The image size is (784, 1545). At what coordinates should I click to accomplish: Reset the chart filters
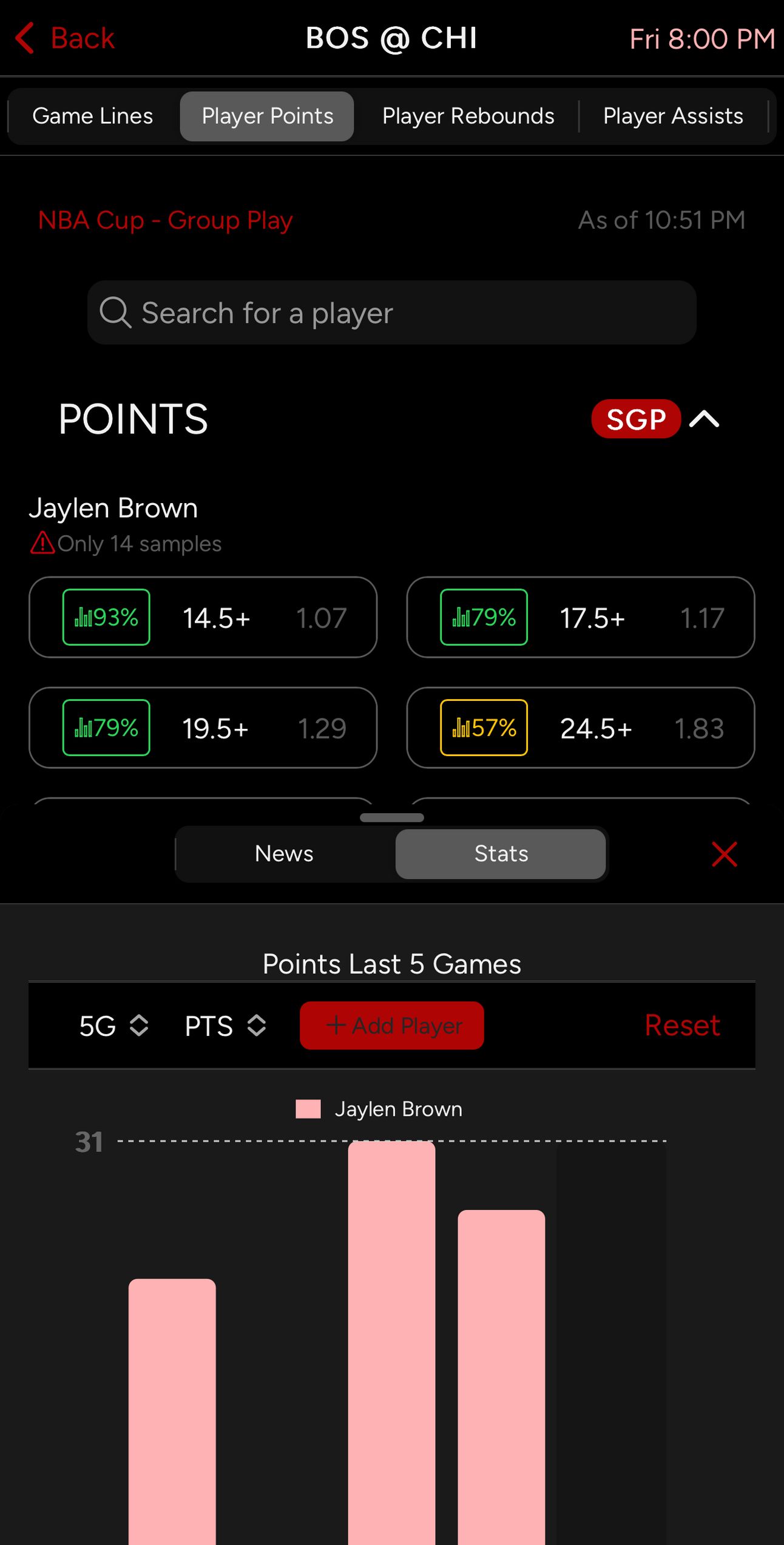click(x=682, y=1026)
